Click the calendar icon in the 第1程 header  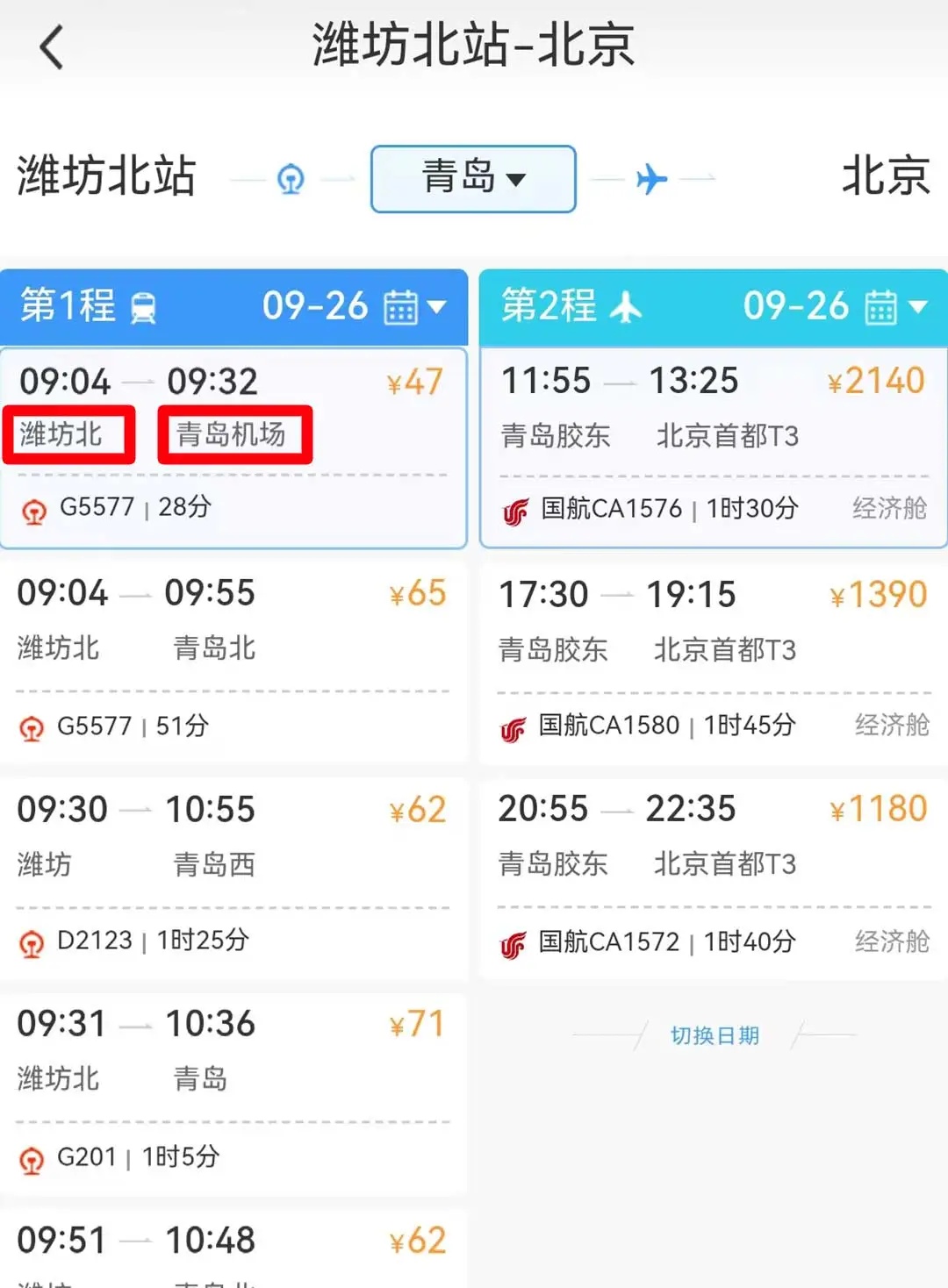click(x=399, y=307)
